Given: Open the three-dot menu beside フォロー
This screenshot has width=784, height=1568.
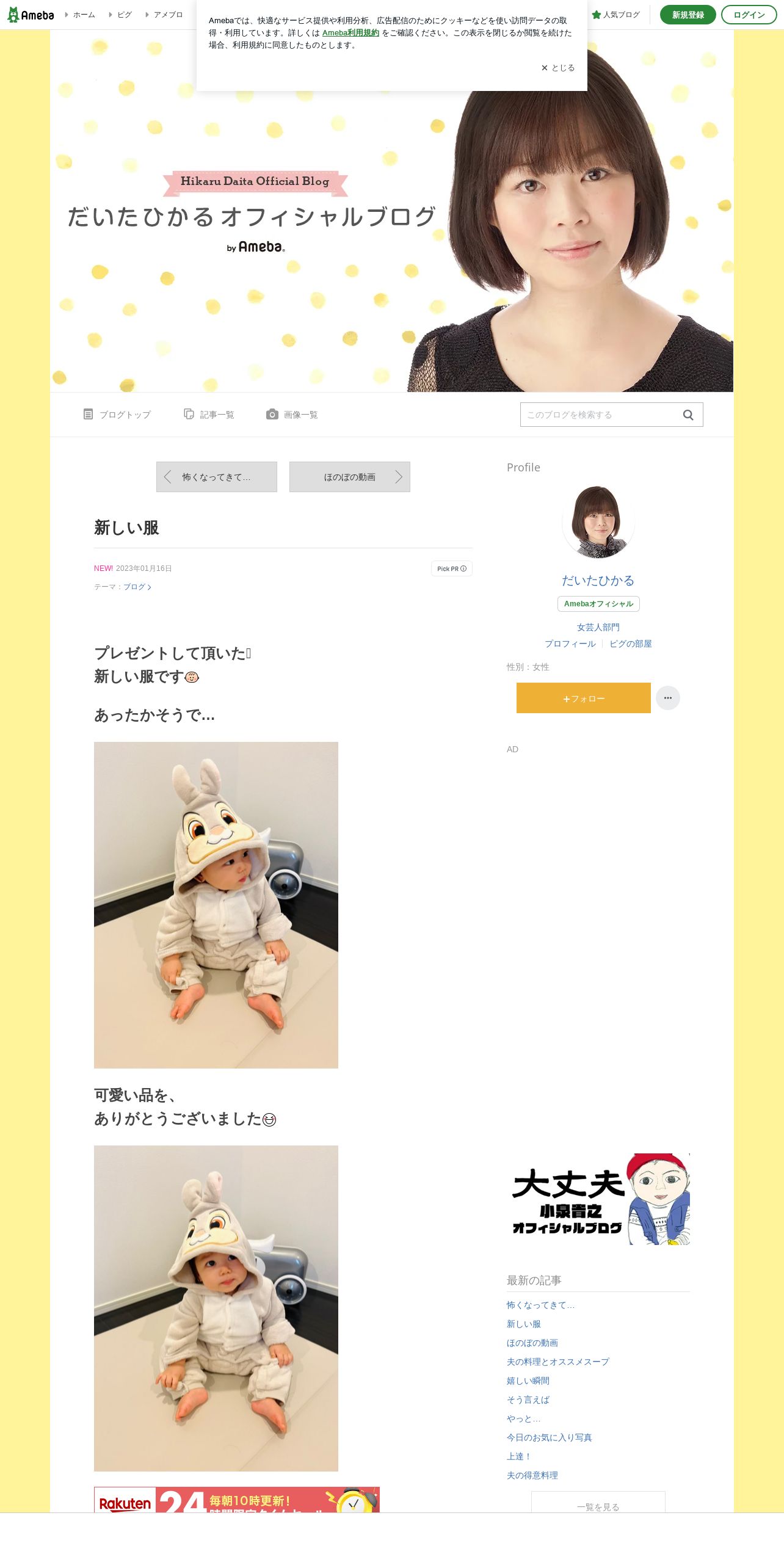Looking at the screenshot, I should pyautogui.click(x=668, y=698).
